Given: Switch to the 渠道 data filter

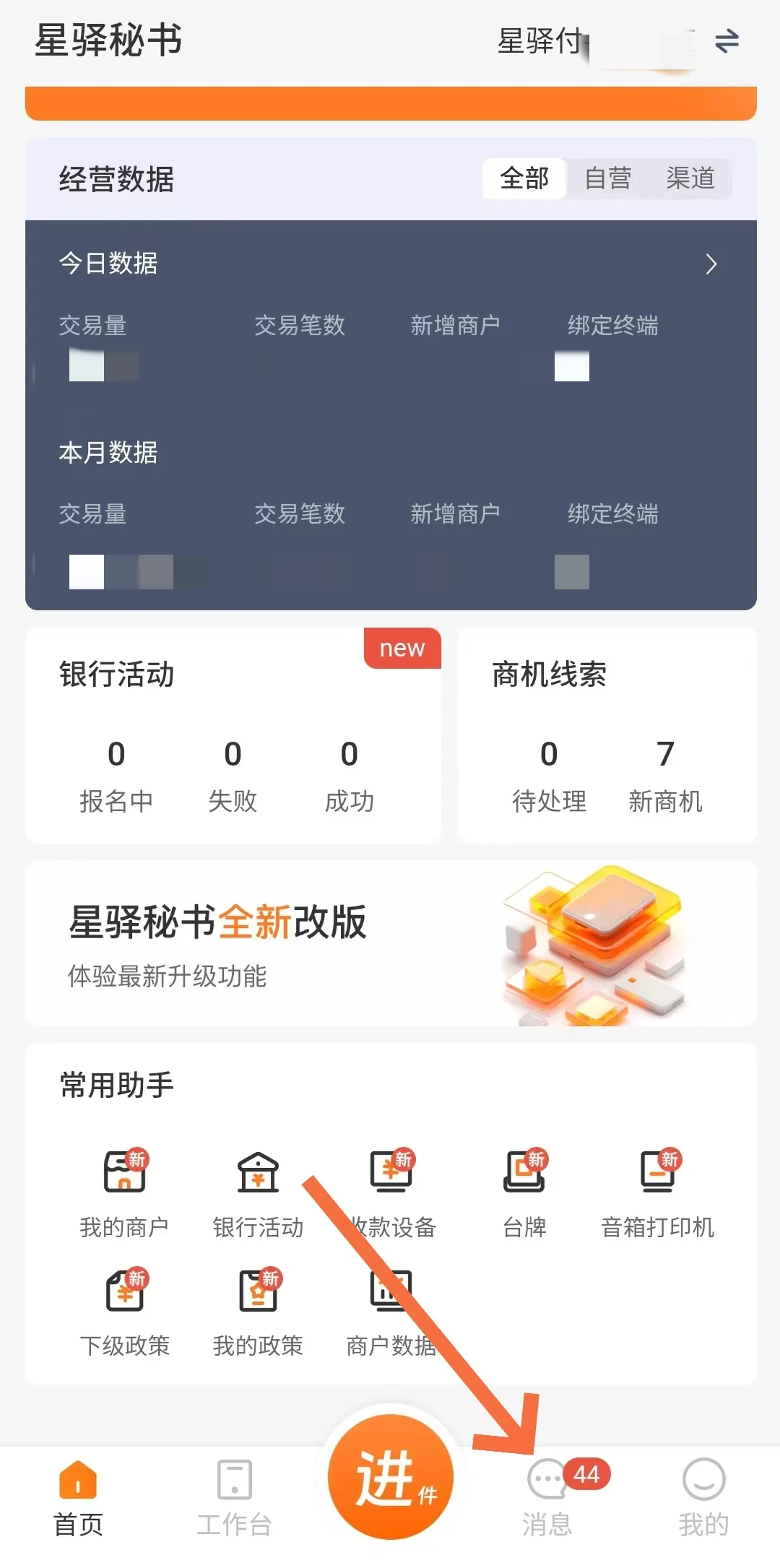Looking at the screenshot, I should (x=690, y=178).
